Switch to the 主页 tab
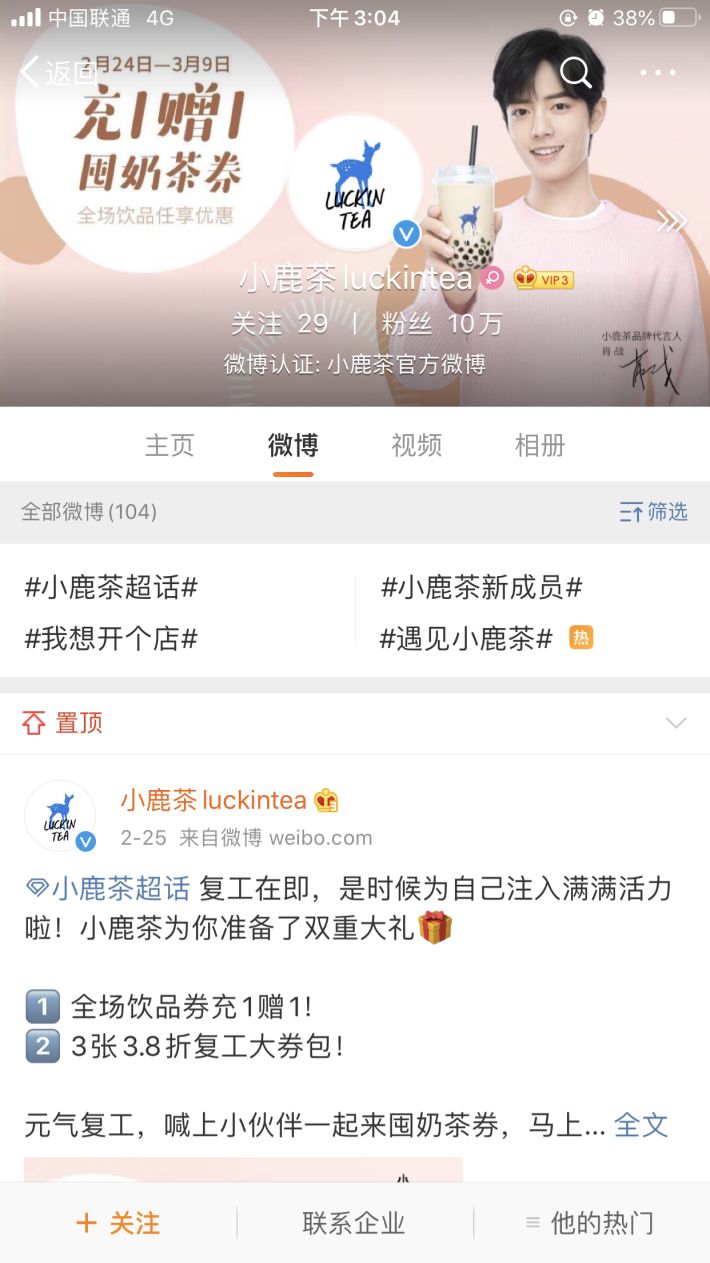Image resolution: width=710 pixels, height=1263 pixels. click(169, 445)
